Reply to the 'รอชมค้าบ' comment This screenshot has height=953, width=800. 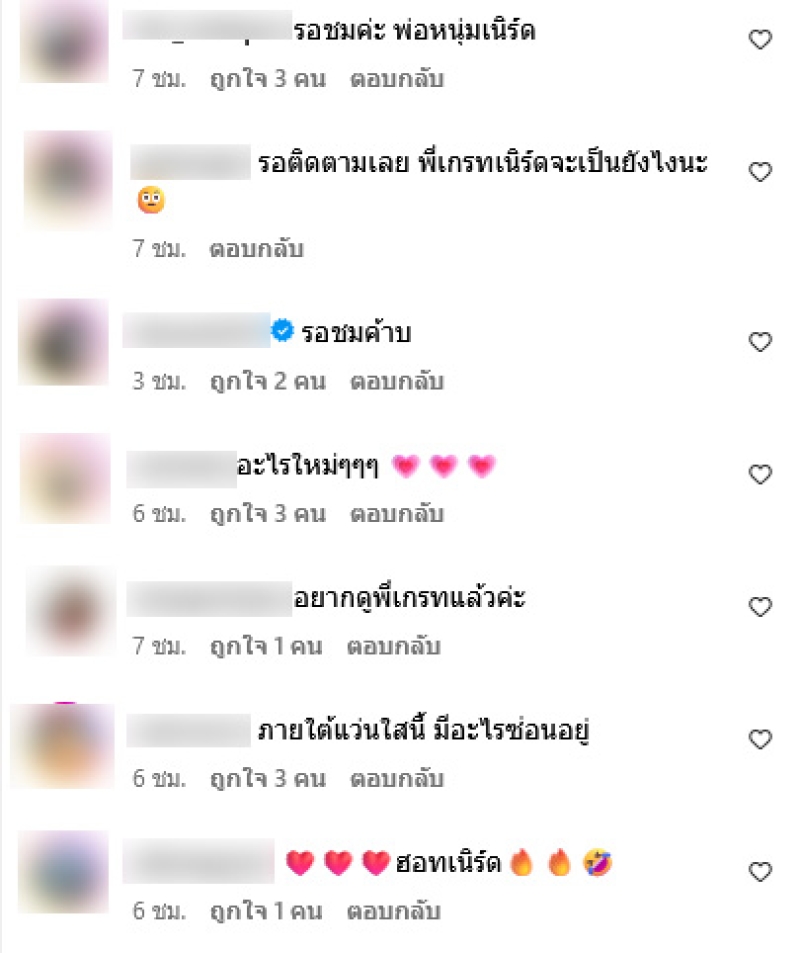point(396,381)
